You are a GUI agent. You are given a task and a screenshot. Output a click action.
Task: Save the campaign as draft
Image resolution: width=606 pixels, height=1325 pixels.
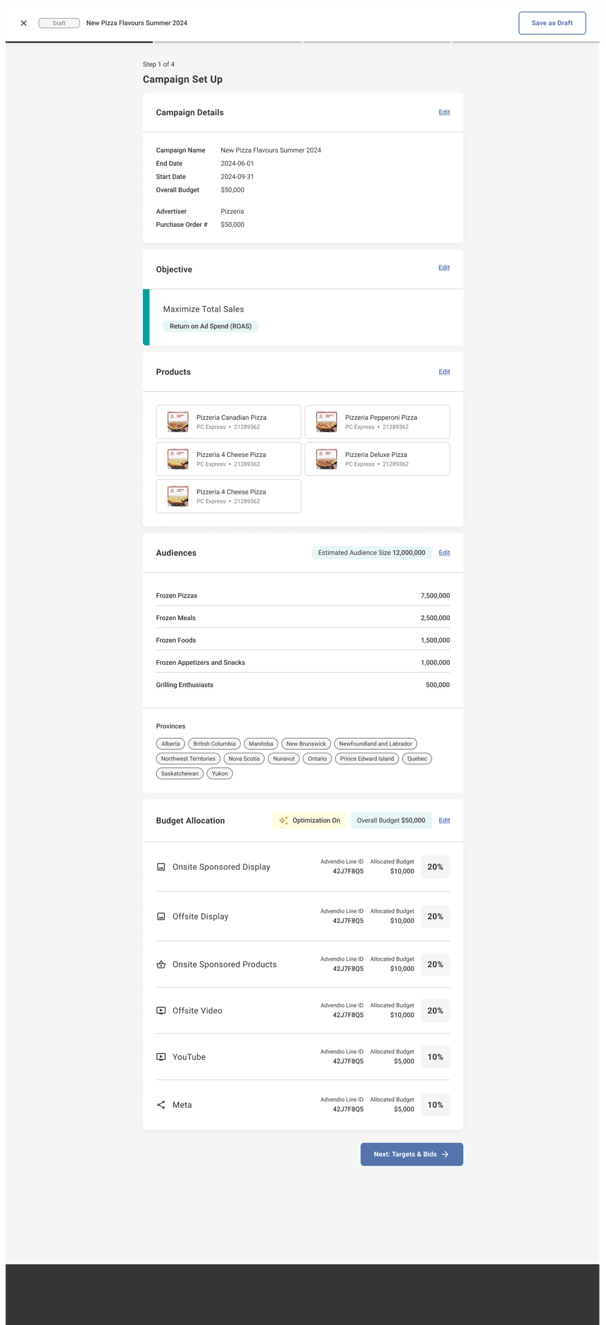[x=552, y=23]
